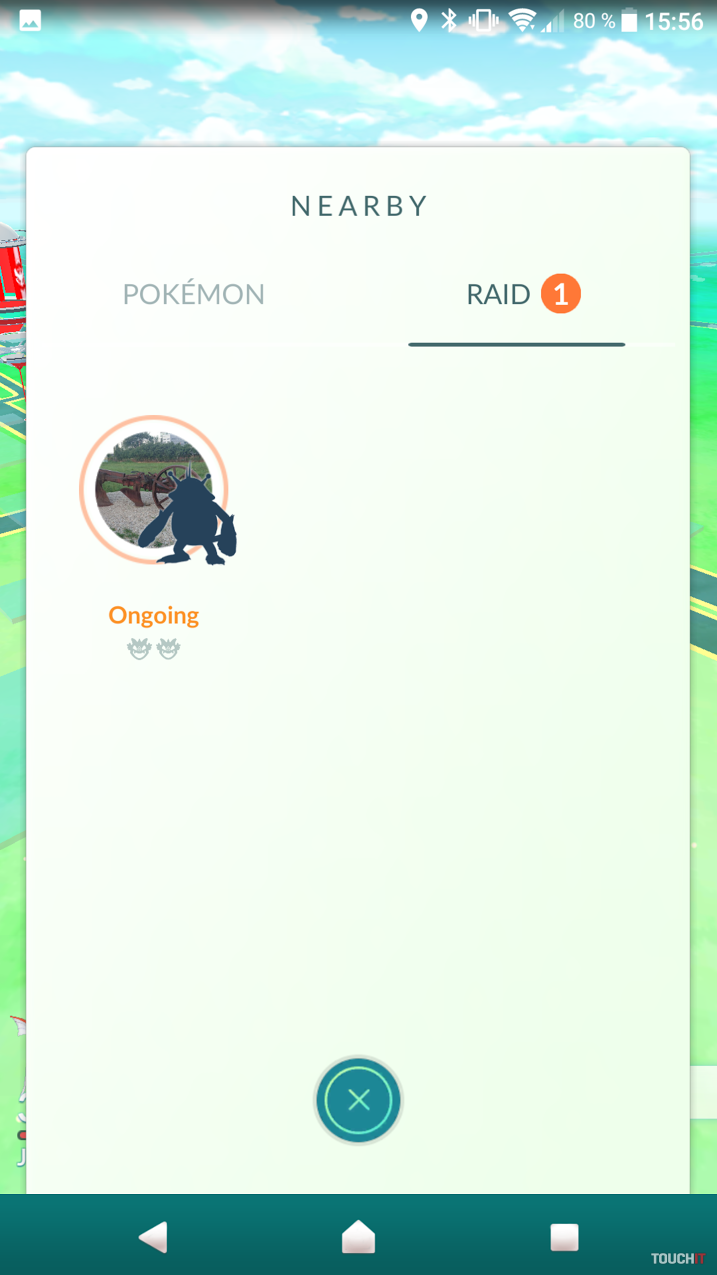
Task: Go back with the system back button
Action: pyautogui.click(x=153, y=1237)
